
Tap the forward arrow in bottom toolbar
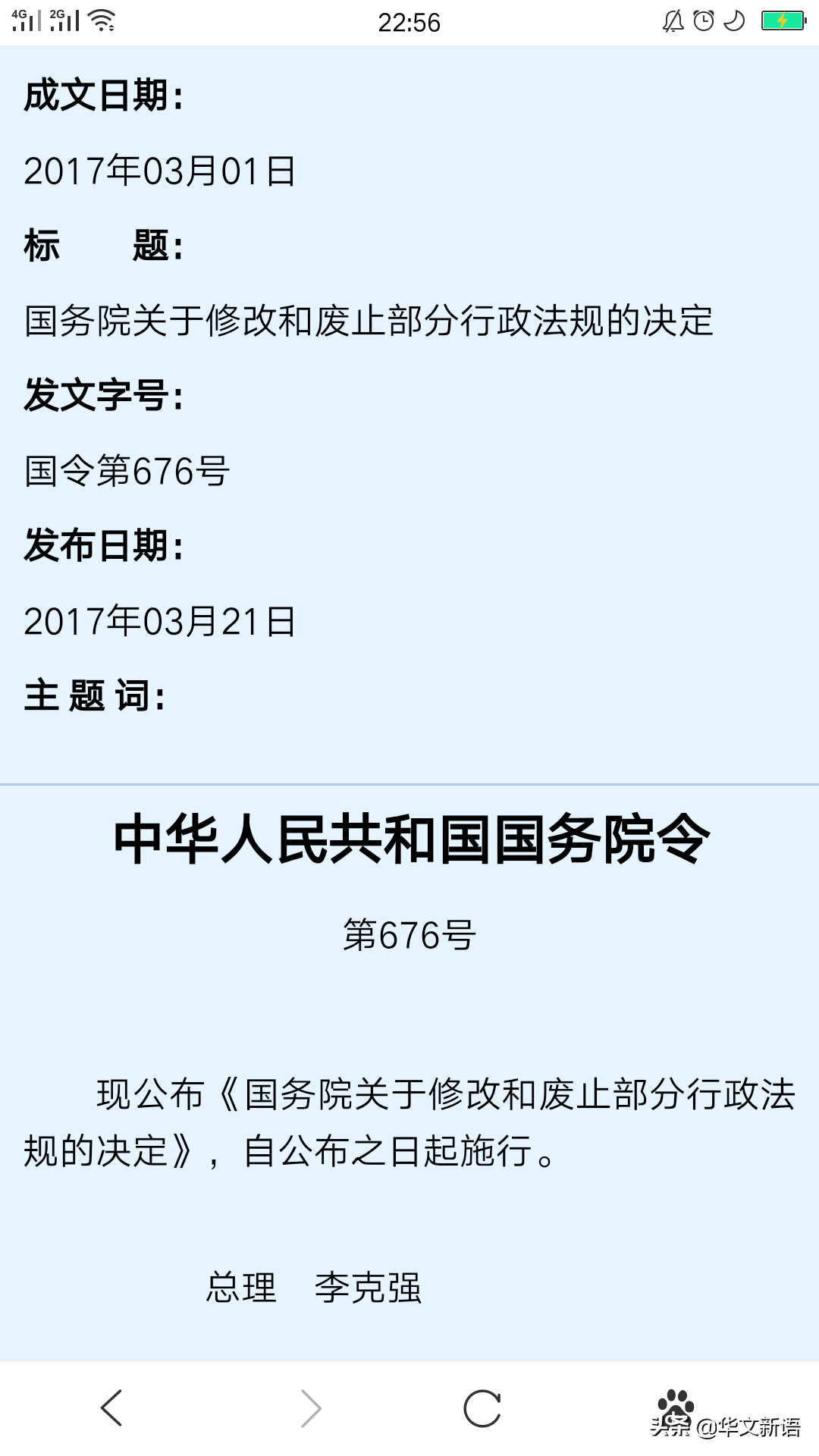coord(311,1408)
